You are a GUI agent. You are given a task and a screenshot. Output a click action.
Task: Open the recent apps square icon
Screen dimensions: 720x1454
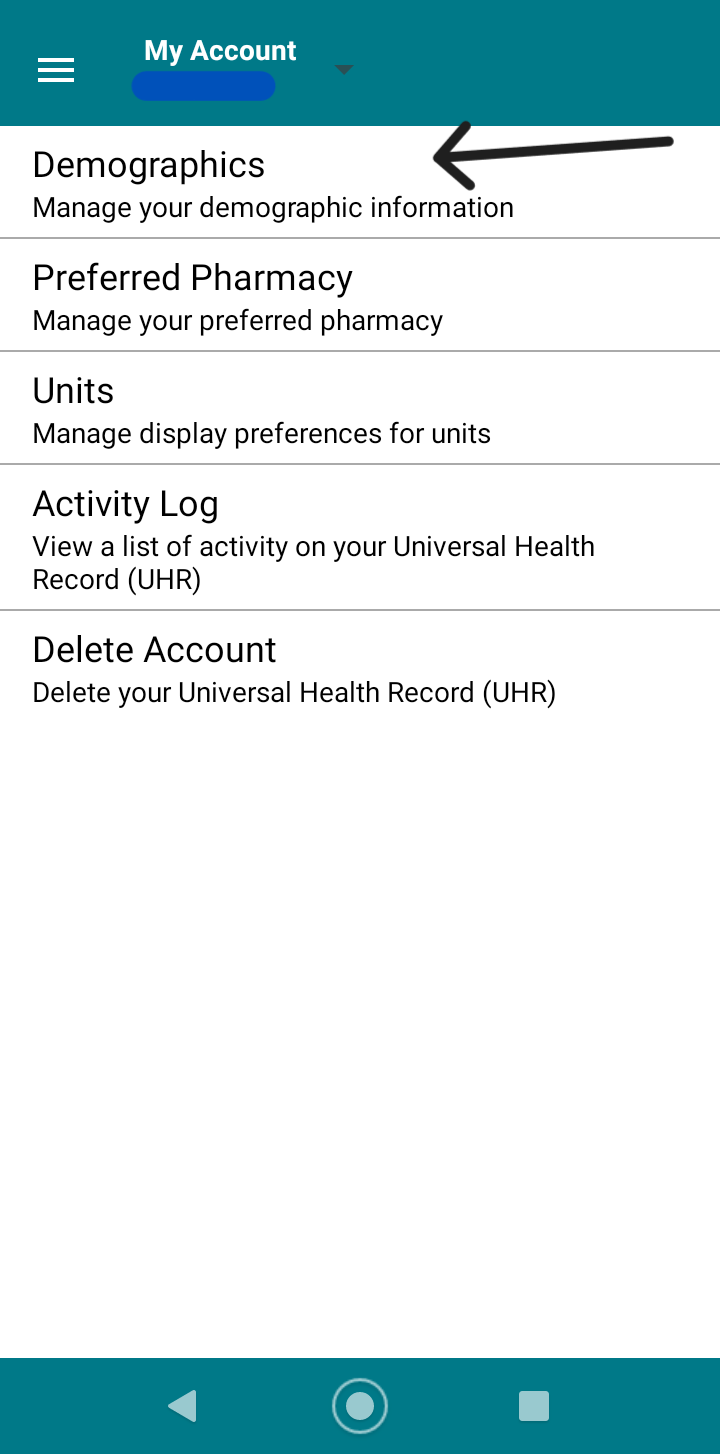point(533,1405)
